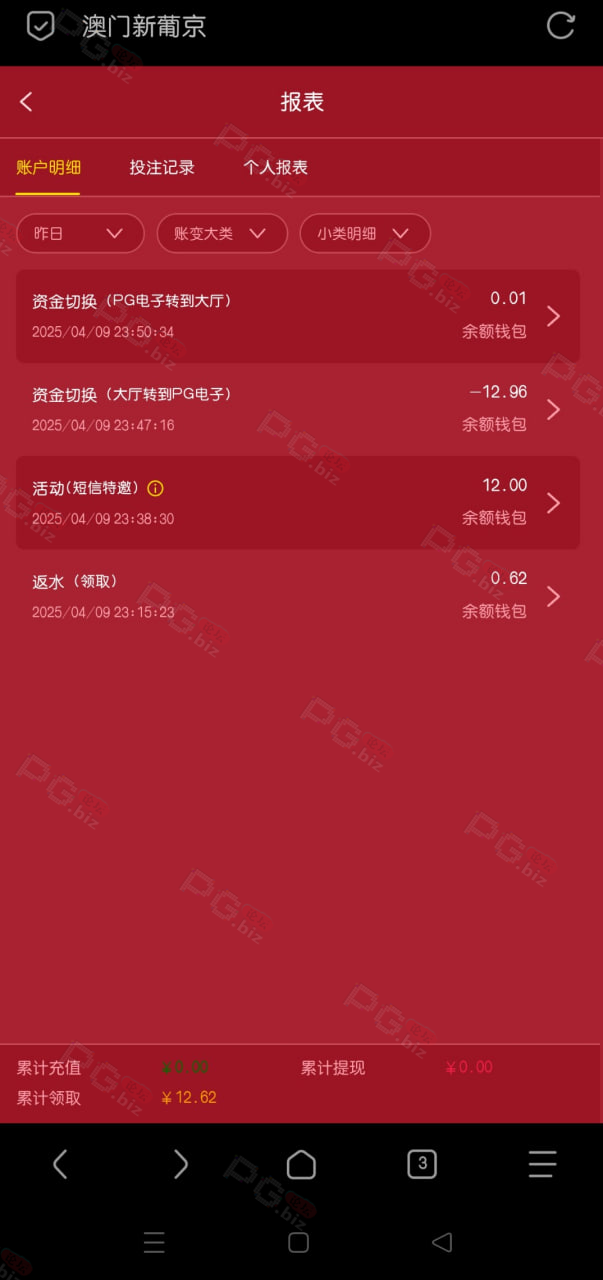Screen dimensions: 603x1280
Task: Switch to the 投注记录 tab
Action: click(x=162, y=167)
